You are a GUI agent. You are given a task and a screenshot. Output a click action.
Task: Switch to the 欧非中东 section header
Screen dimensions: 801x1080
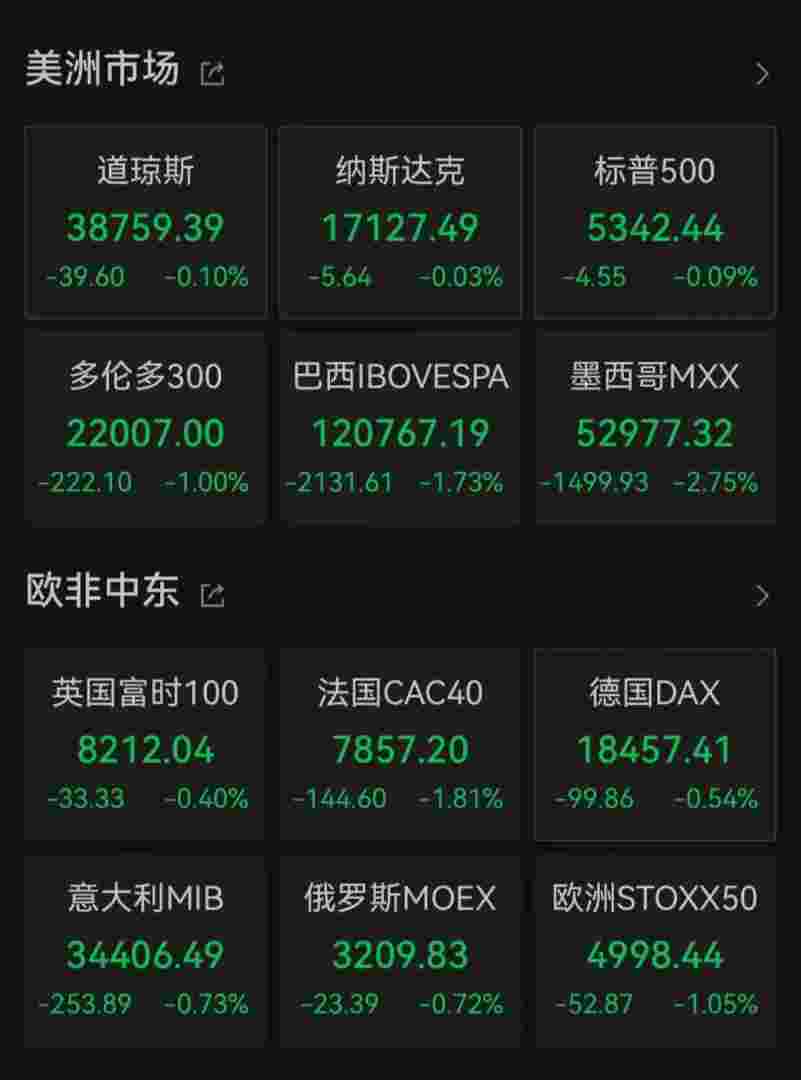tap(103, 591)
